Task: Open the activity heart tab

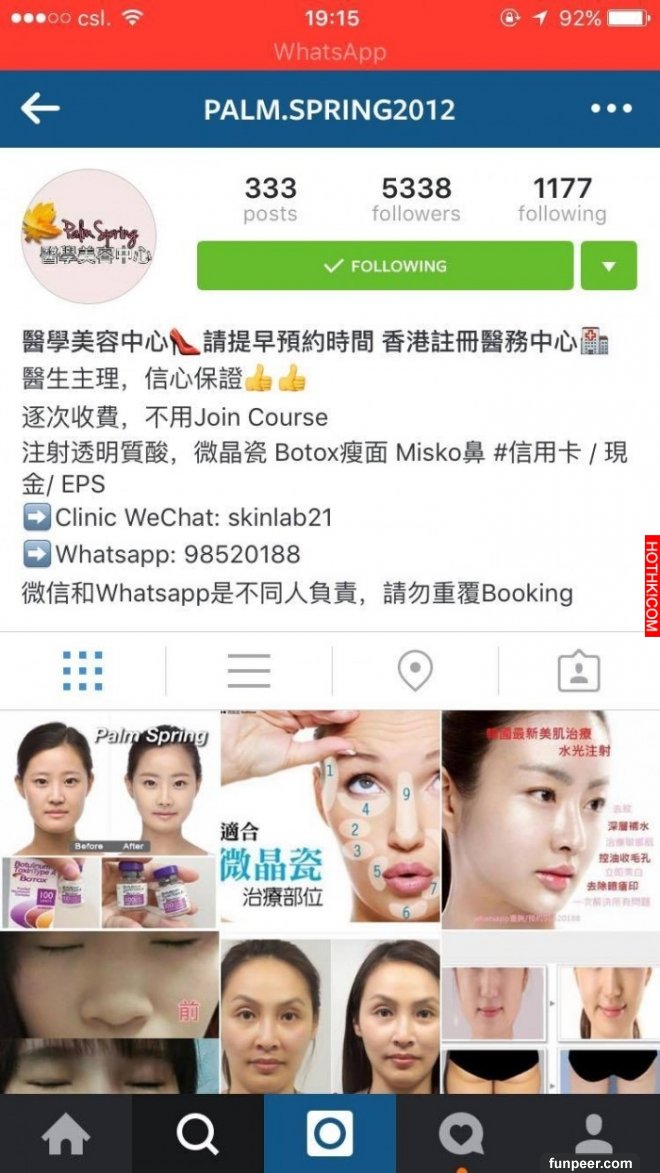Action: [461, 1134]
